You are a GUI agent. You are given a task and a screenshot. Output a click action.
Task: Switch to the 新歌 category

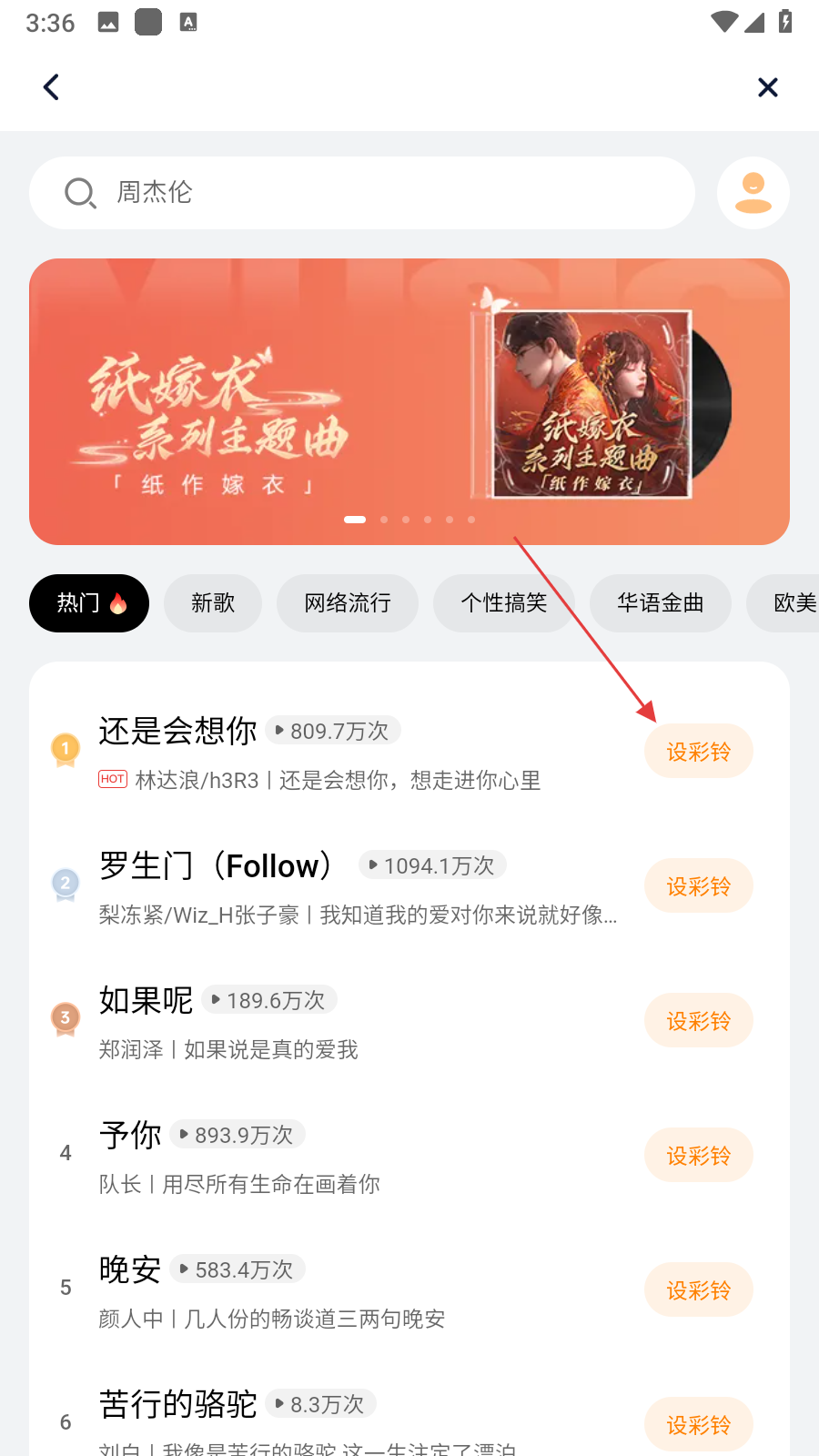(213, 603)
